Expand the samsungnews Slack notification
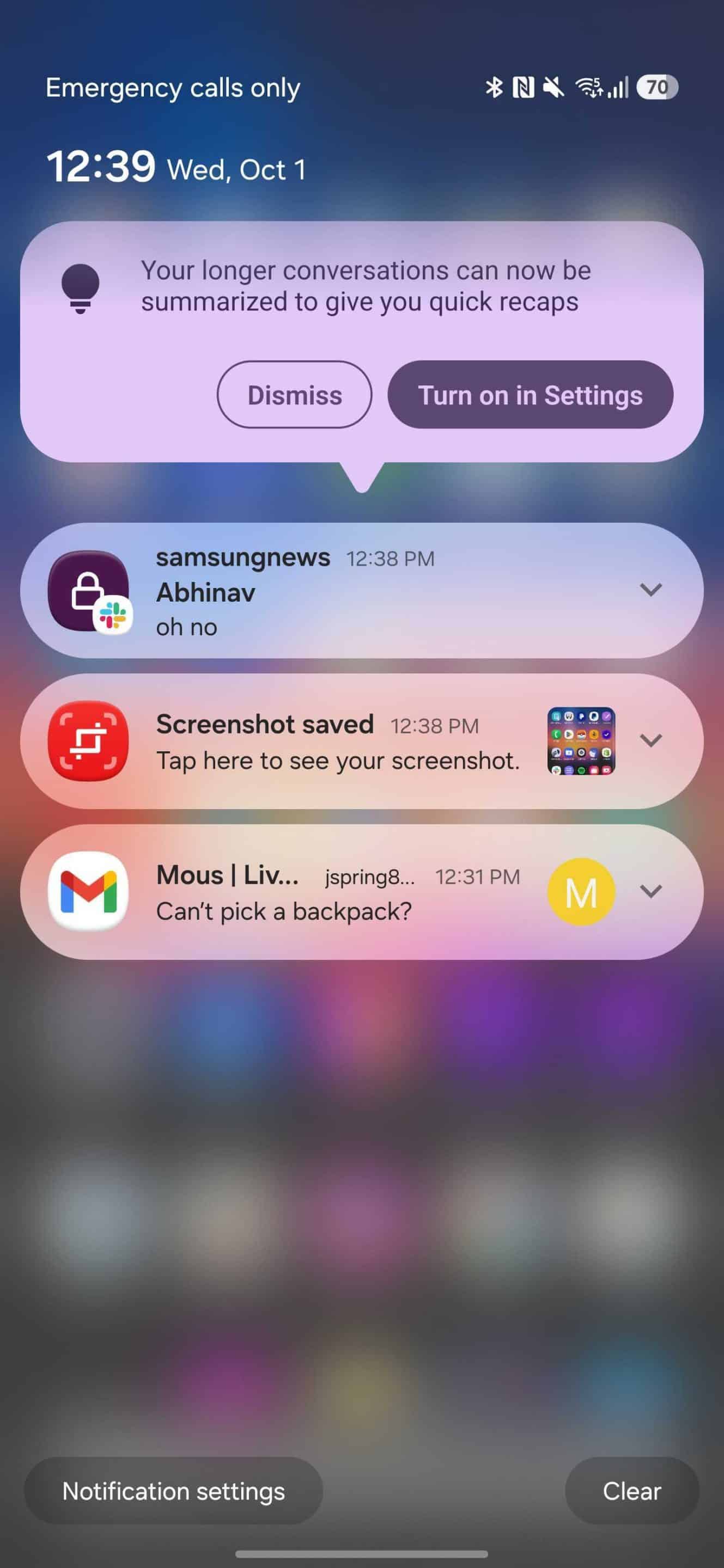 pos(650,589)
